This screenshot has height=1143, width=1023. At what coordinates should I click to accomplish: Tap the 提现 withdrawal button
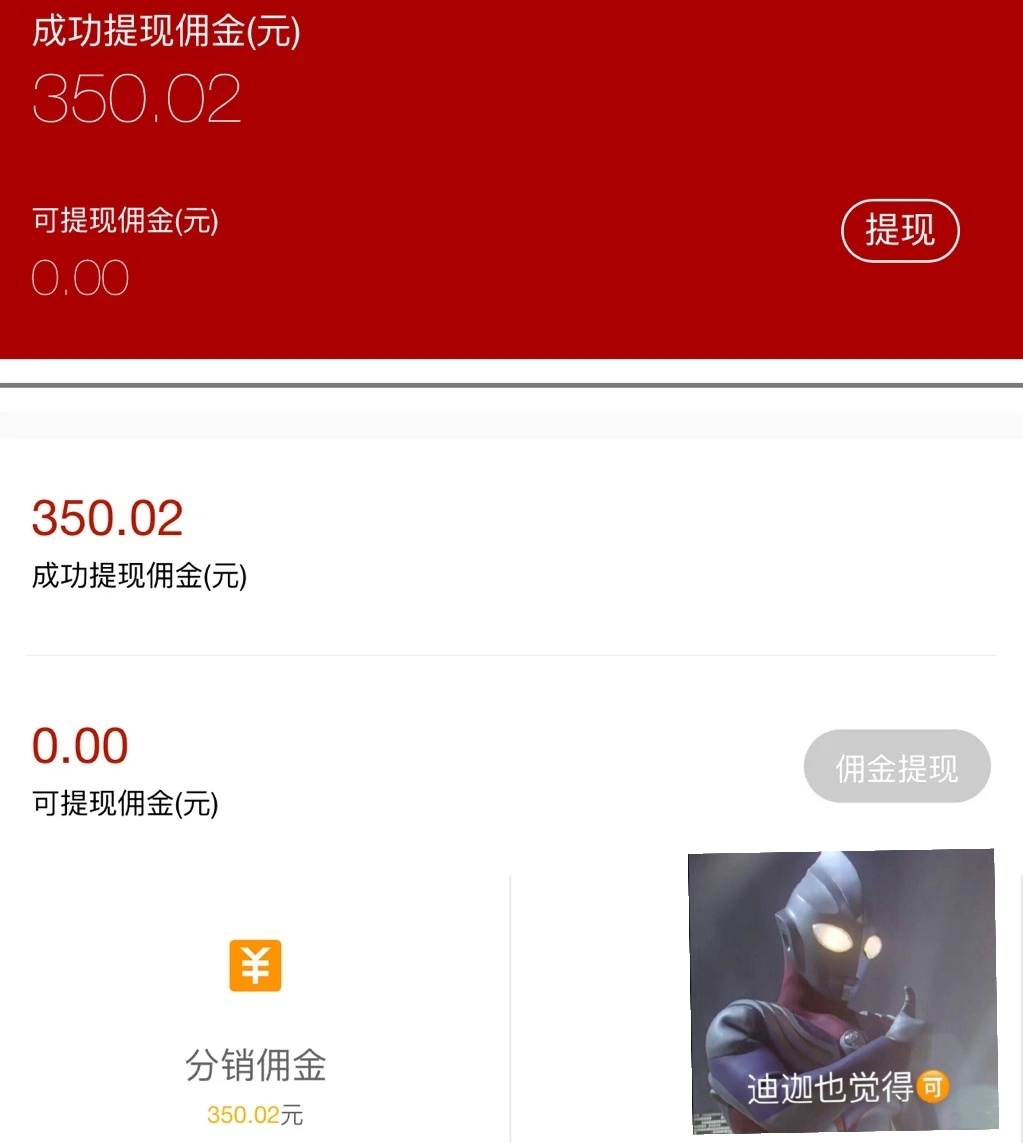click(x=899, y=230)
